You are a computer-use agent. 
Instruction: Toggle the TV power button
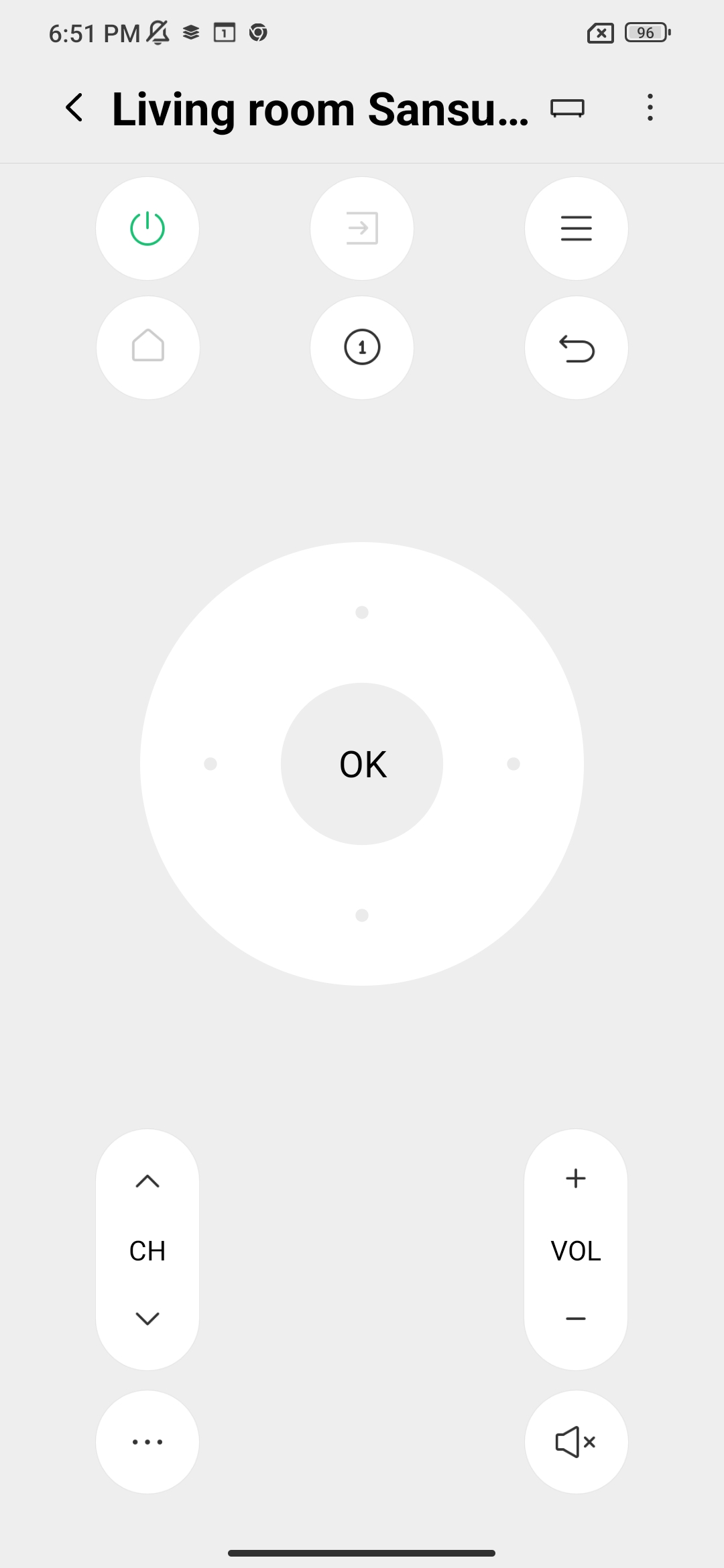click(x=147, y=228)
